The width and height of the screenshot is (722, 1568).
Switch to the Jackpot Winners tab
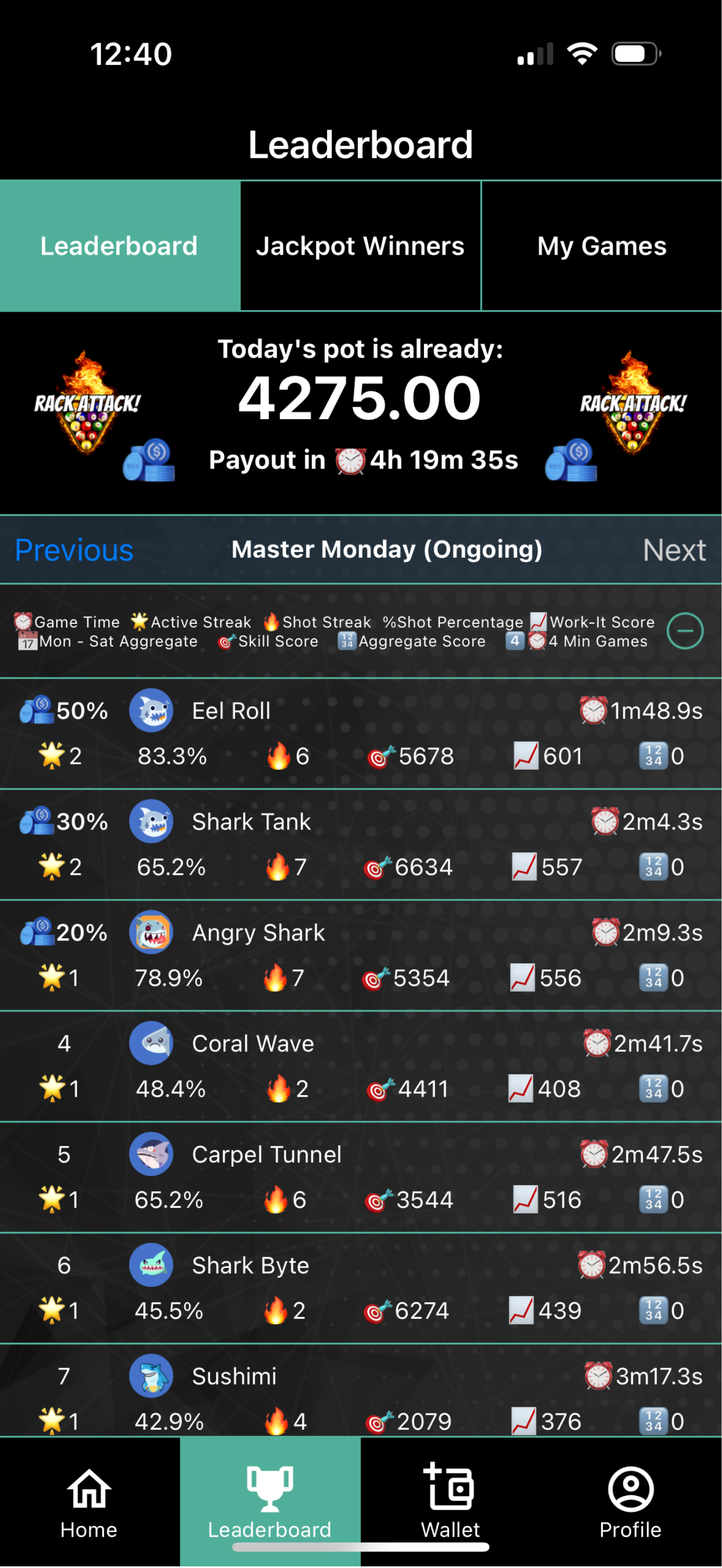pyautogui.click(x=360, y=246)
